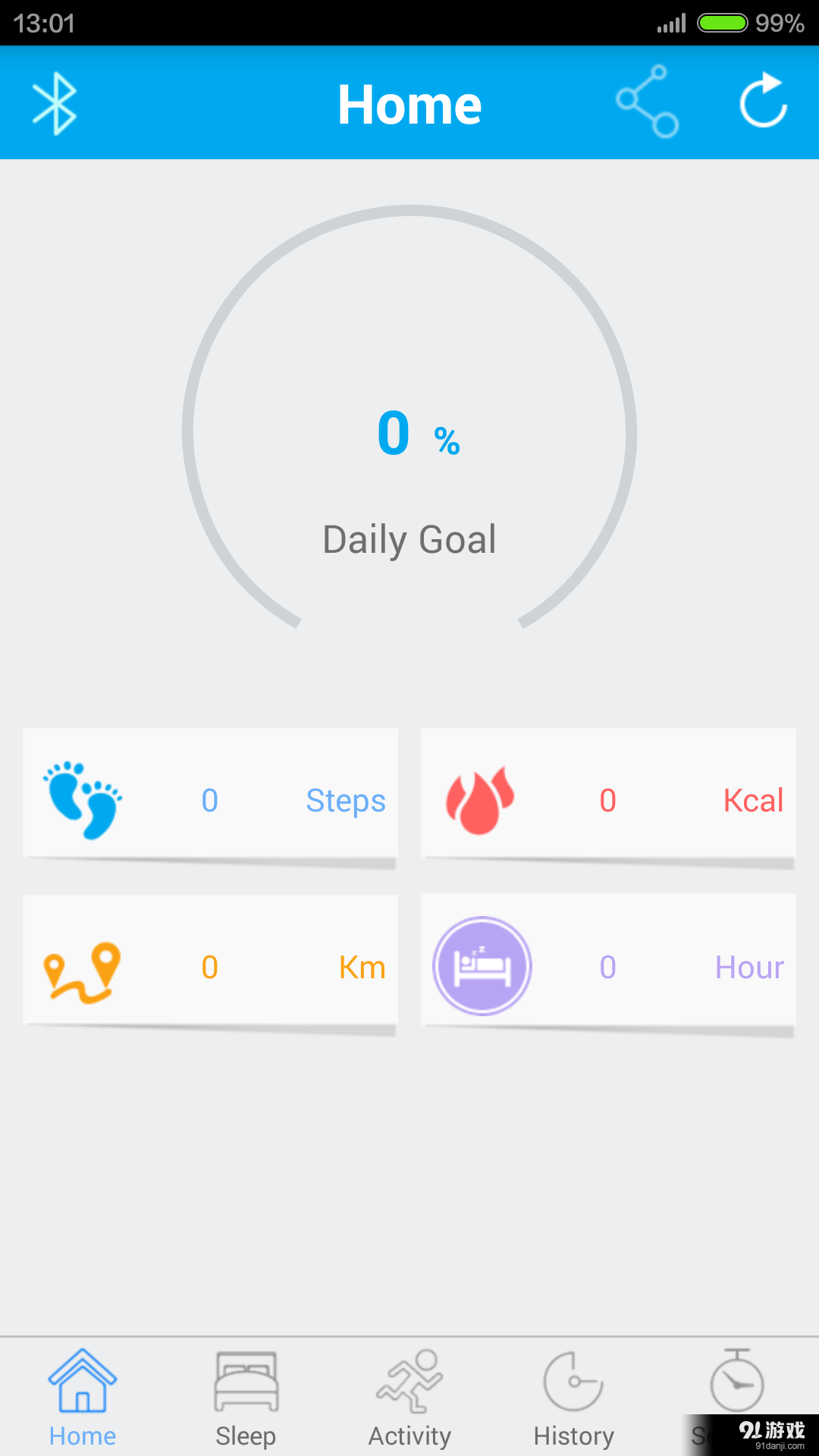Tap the Bluetooth icon in the header
This screenshot has height=1456, width=819.
[x=55, y=102]
